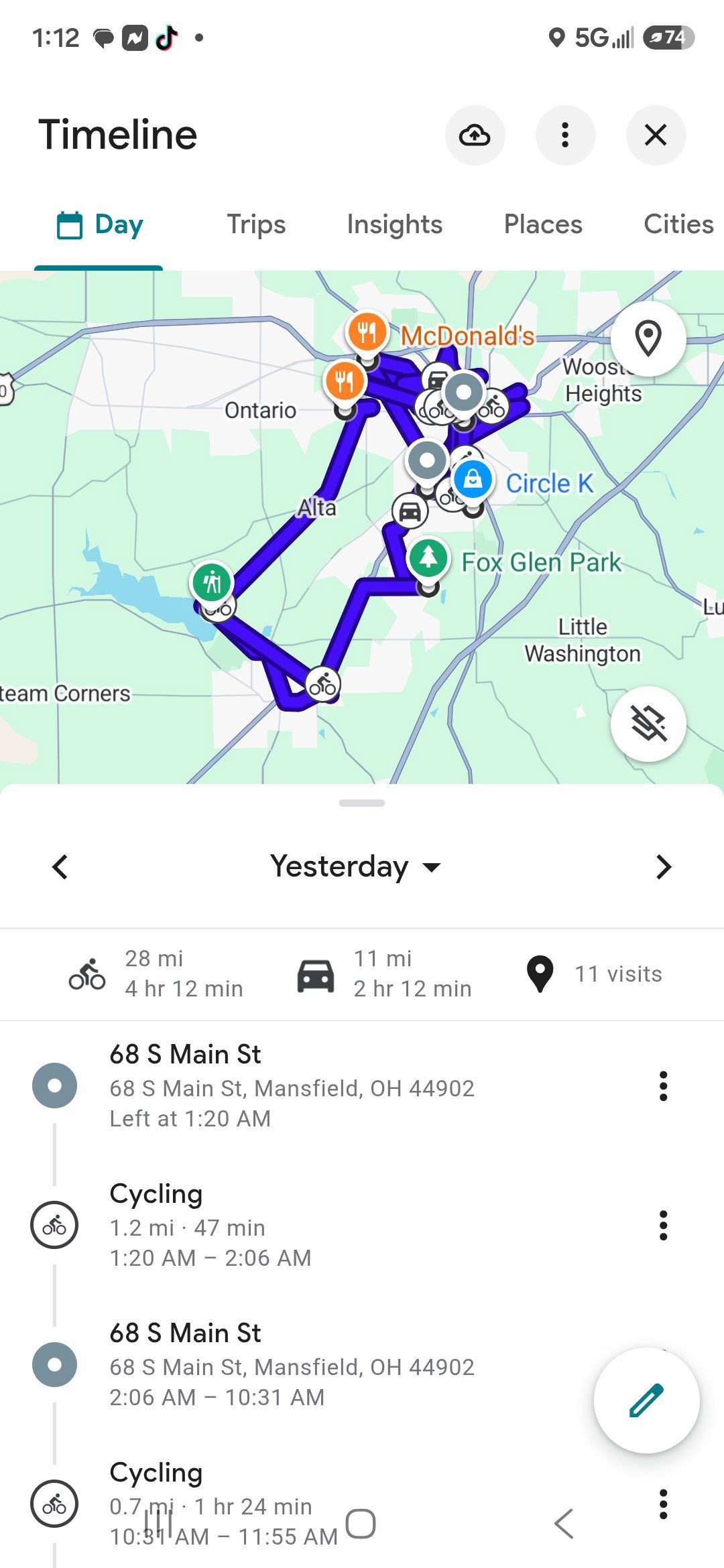This screenshot has height=1568, width=724.
Task: Go to the Cities tab
Action: (678, 224)
